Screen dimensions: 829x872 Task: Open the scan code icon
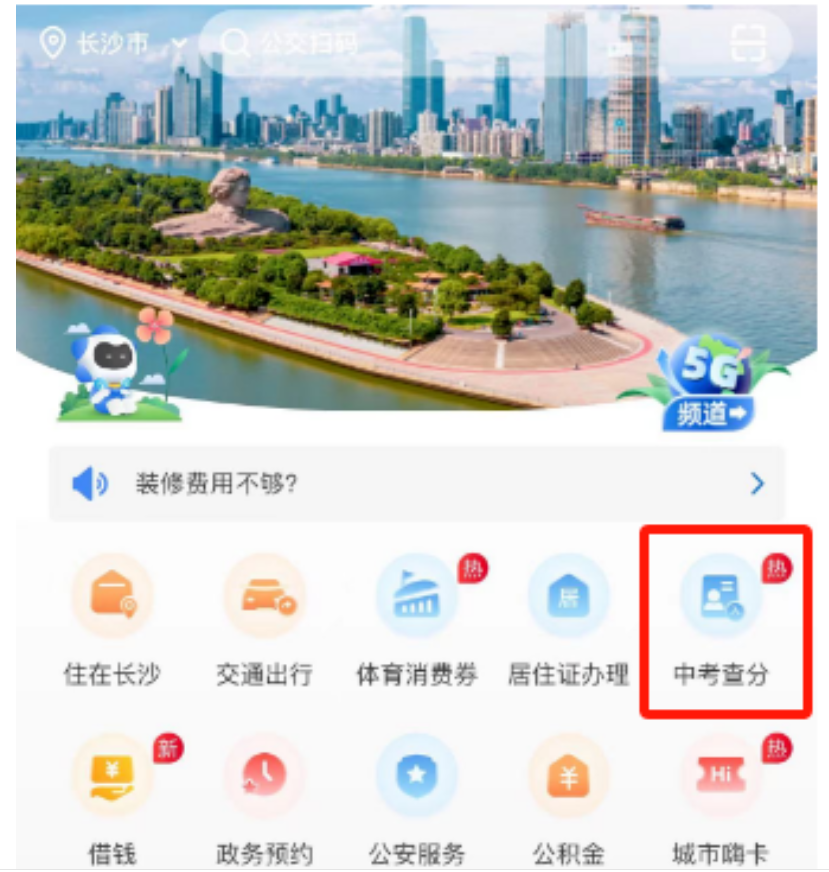point(748,43)
